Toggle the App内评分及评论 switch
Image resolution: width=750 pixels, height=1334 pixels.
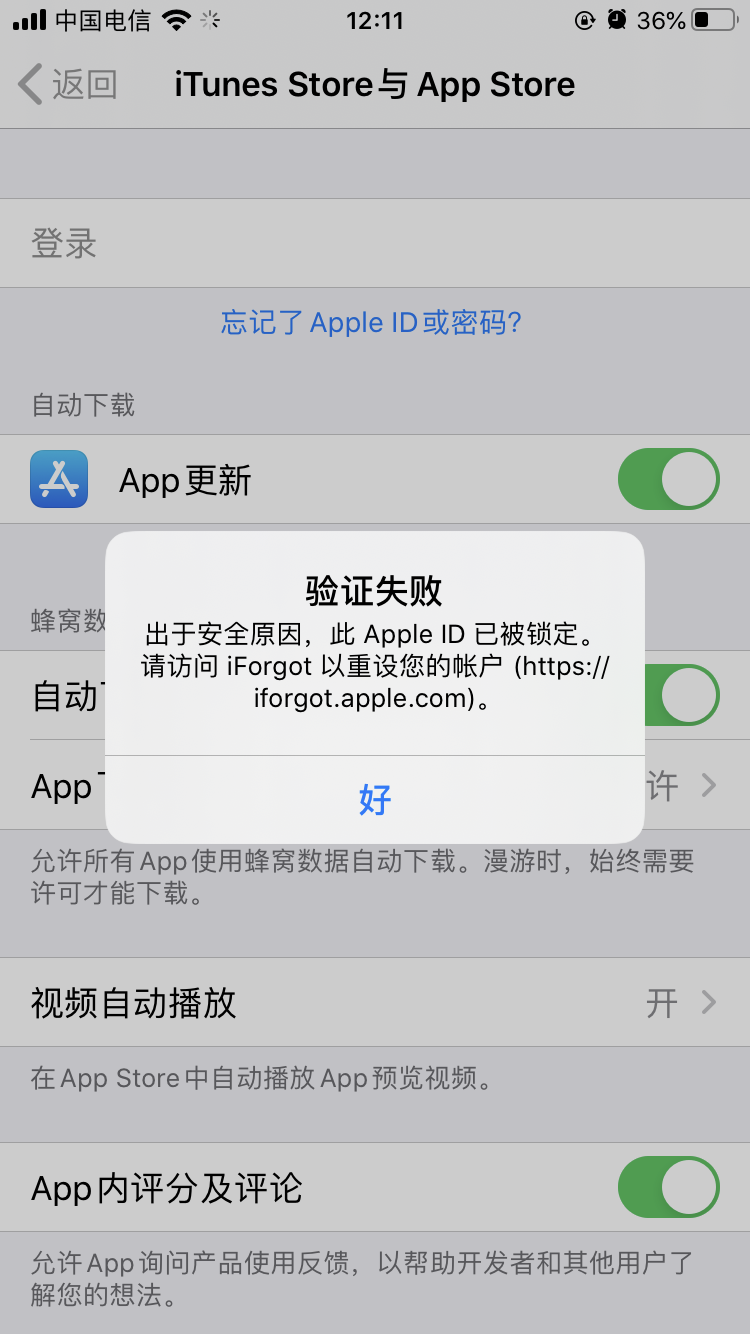pyautogui.click(x=668, y=1187)
